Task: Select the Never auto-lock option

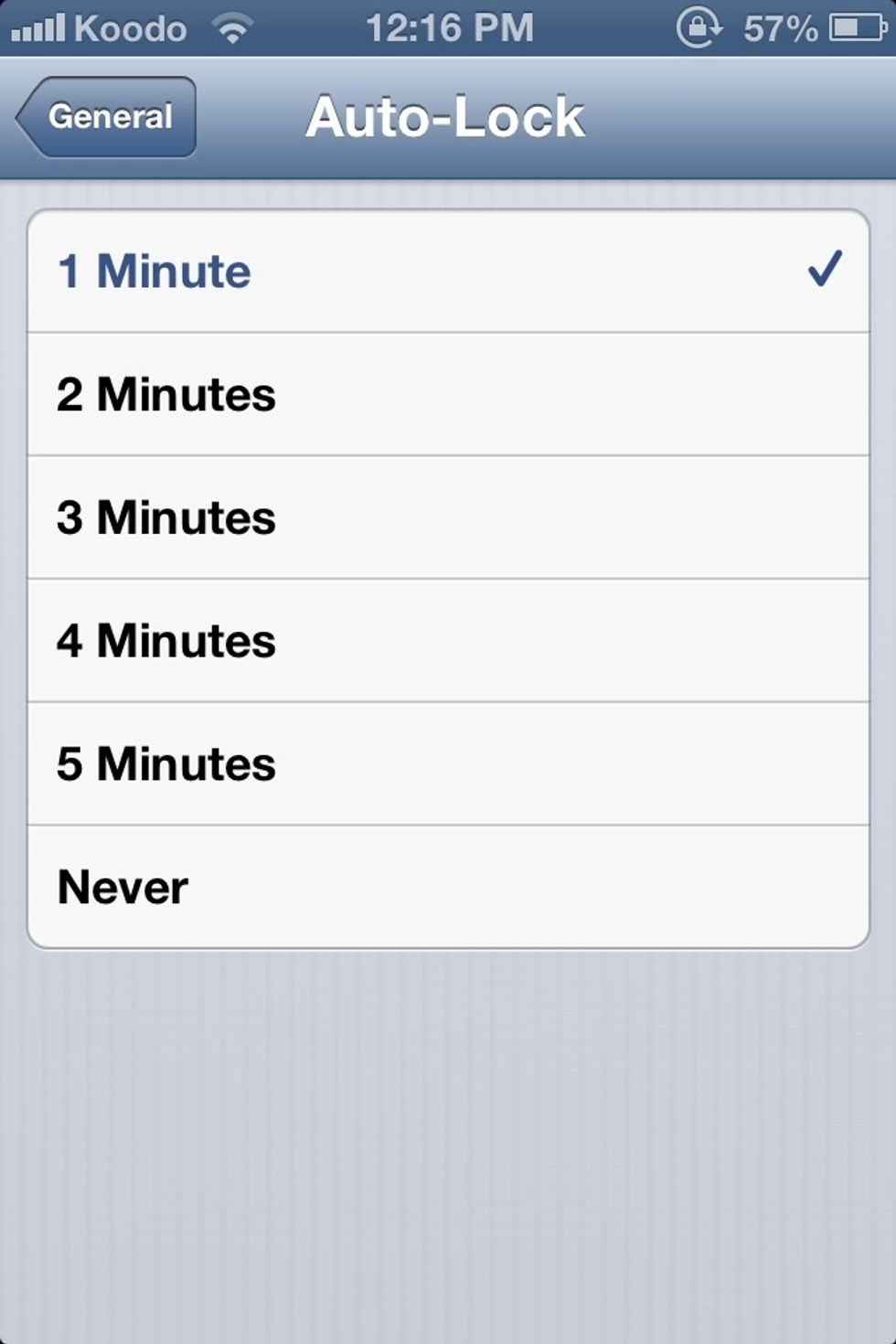Action: [x=448, y=885]
